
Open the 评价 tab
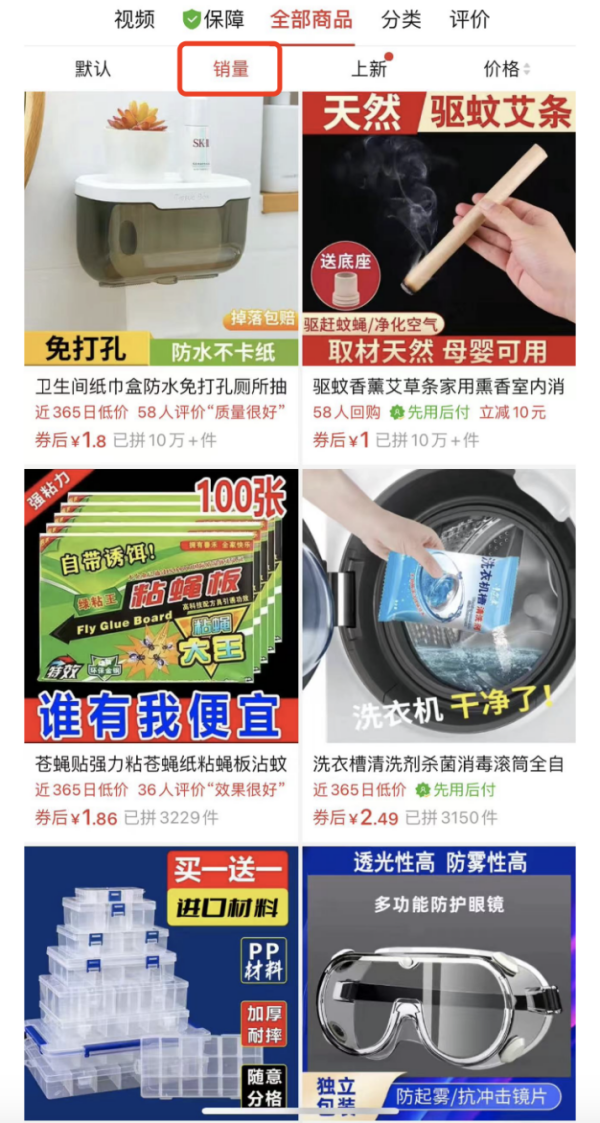469,18
